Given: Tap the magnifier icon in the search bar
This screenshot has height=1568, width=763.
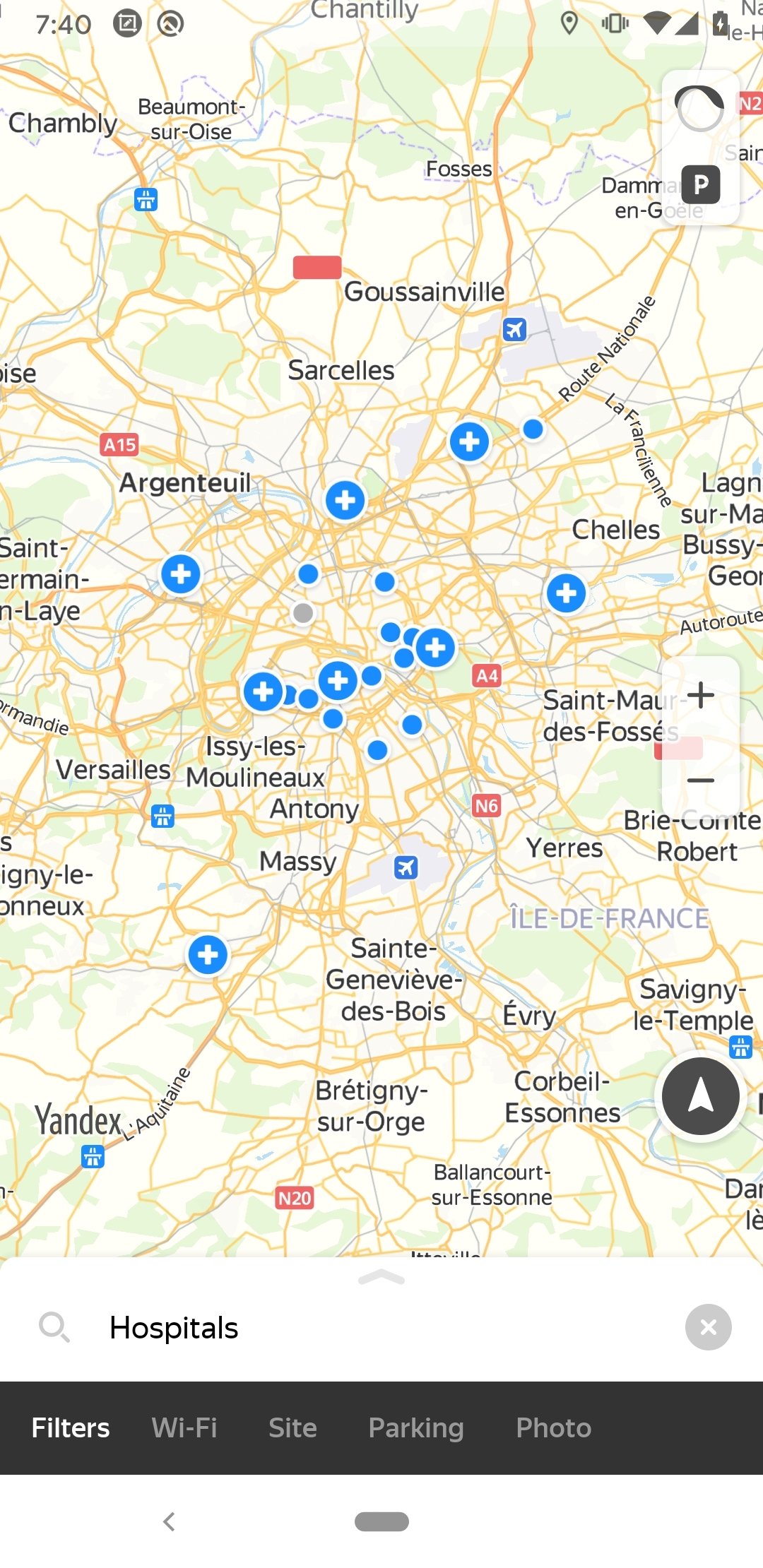Looking at the screenshot, I should click(x=55, y=1327).
